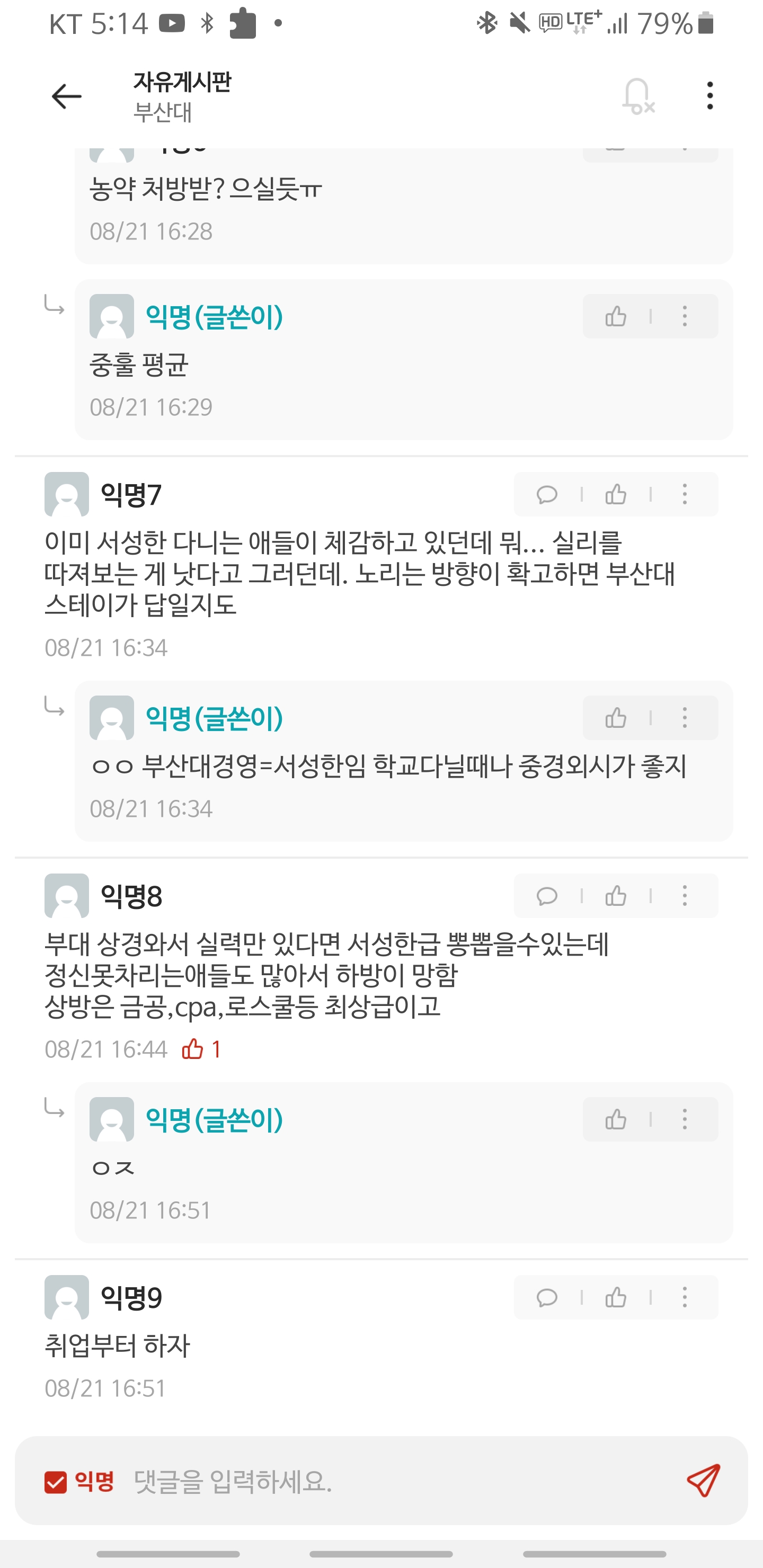
Task: Open the top-bar overflow menu
Action: point(709,96)
